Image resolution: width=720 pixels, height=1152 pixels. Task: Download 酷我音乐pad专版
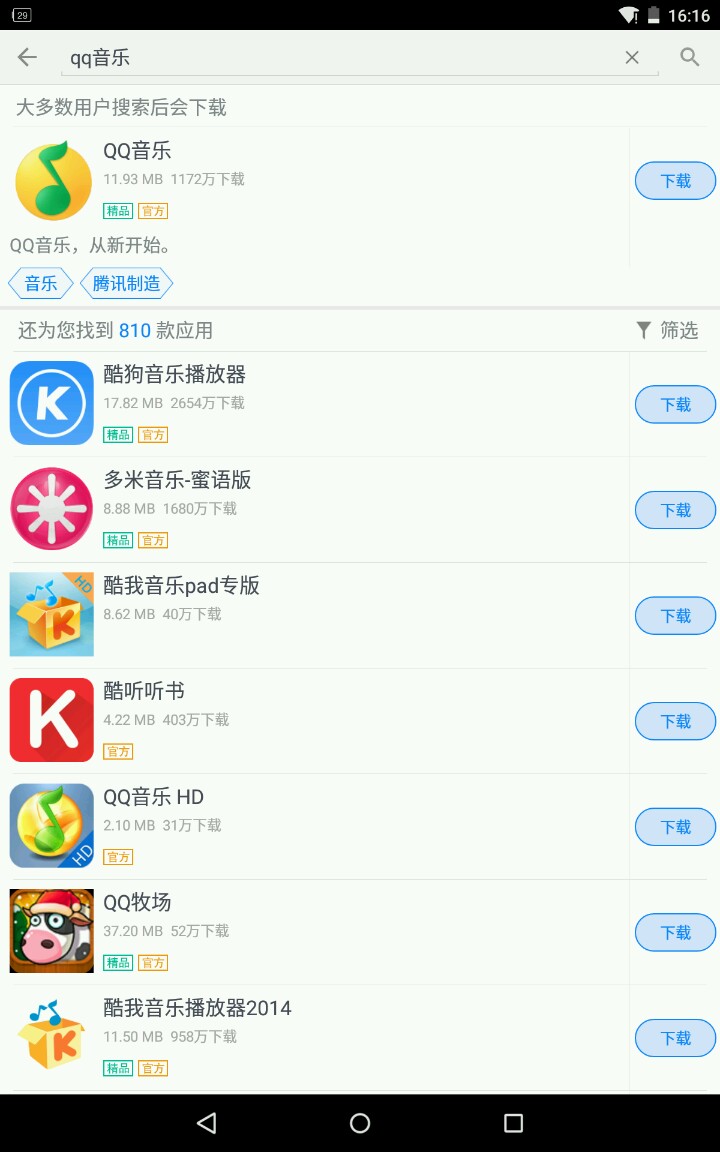tap(676, 616)
